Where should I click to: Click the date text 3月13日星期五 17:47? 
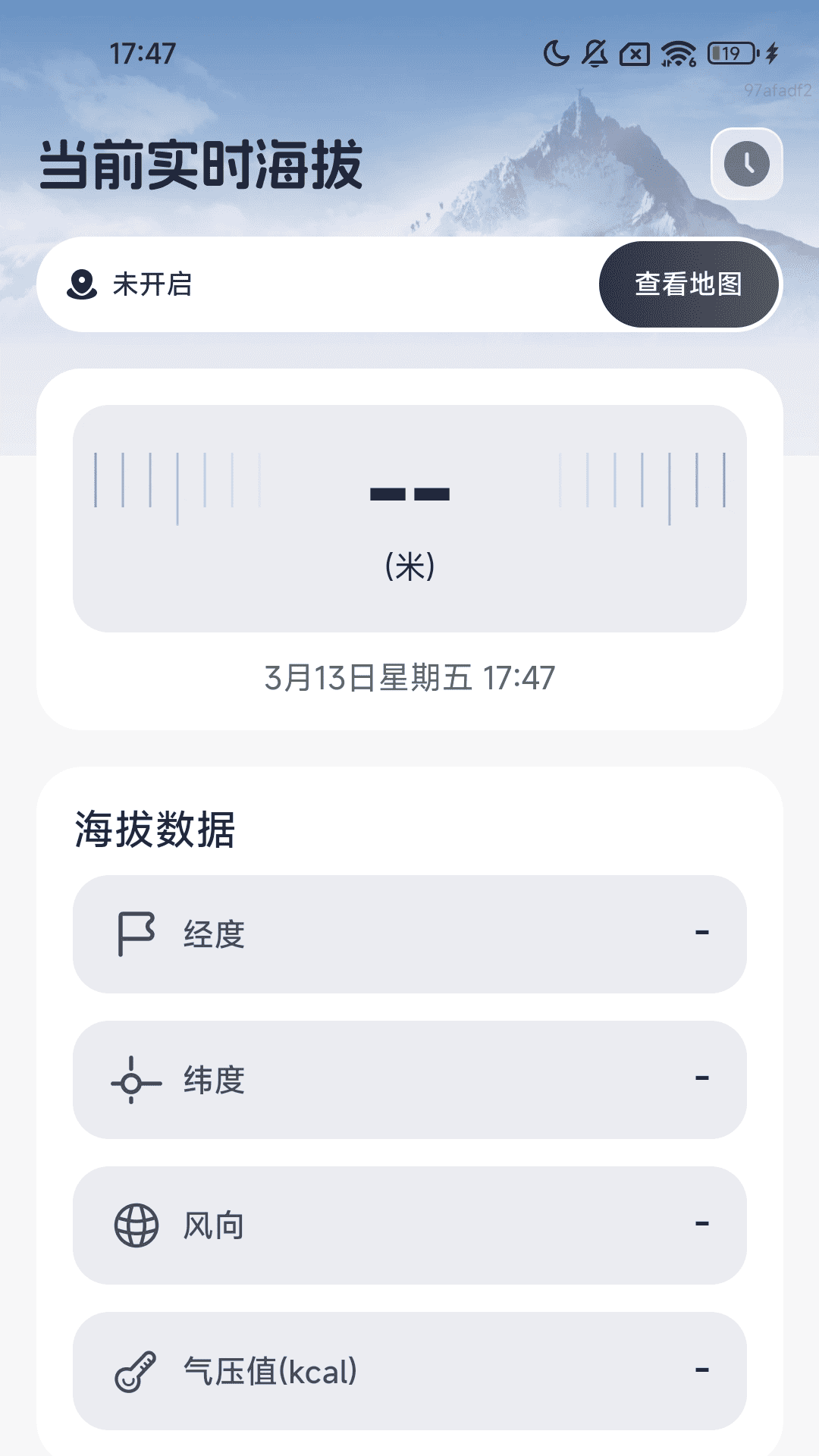coord(409,677)
